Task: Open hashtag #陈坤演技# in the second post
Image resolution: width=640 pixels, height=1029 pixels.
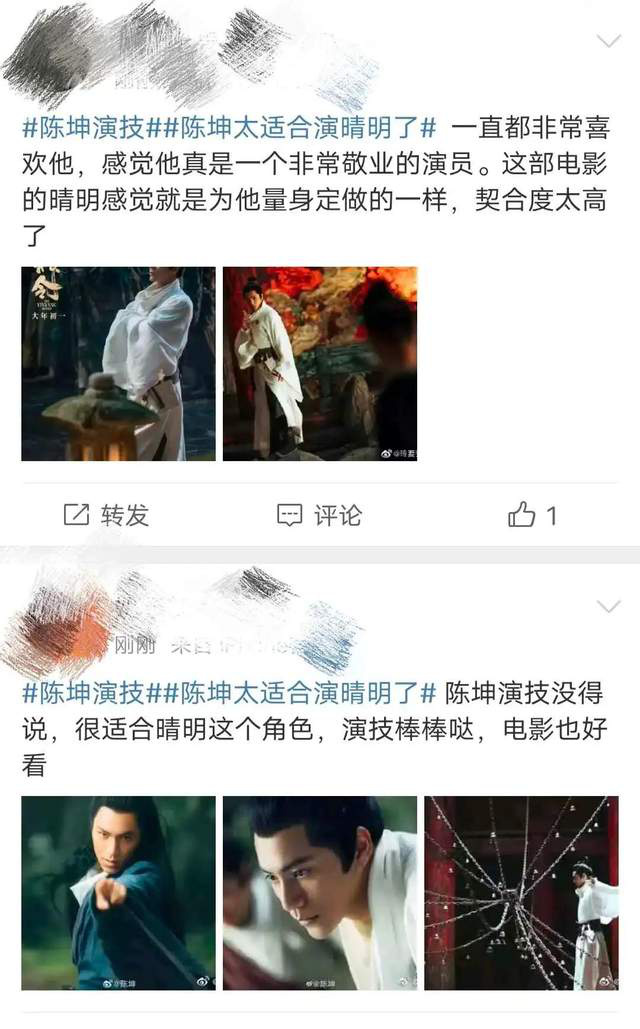Action: point(84,692)
